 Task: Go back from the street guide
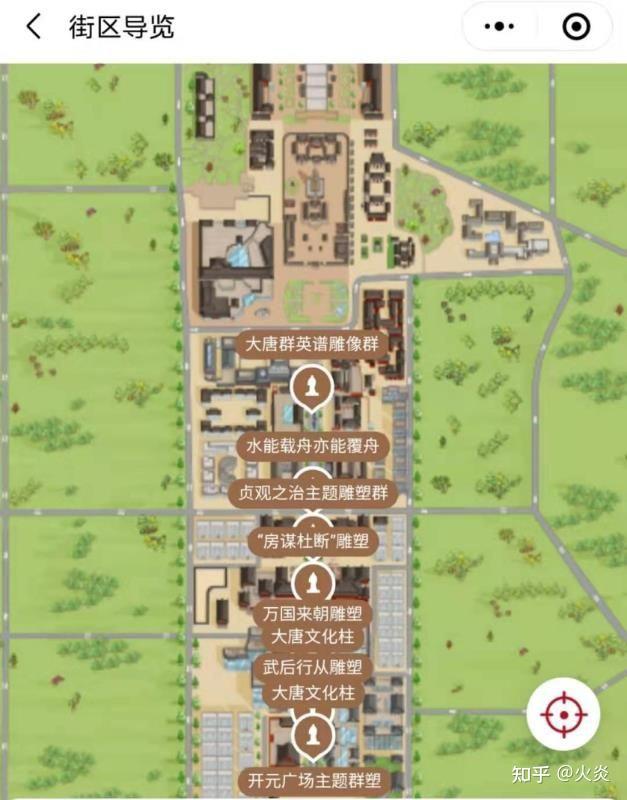33,27
